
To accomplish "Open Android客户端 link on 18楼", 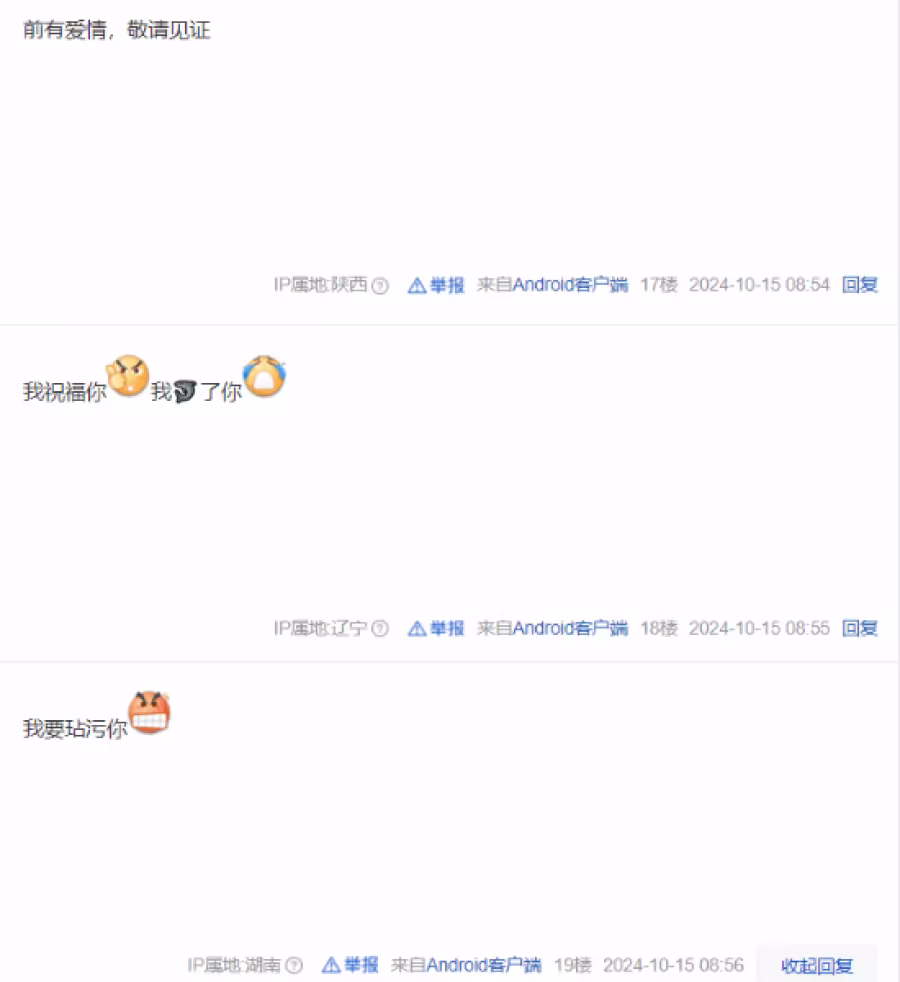I will 570,628.
